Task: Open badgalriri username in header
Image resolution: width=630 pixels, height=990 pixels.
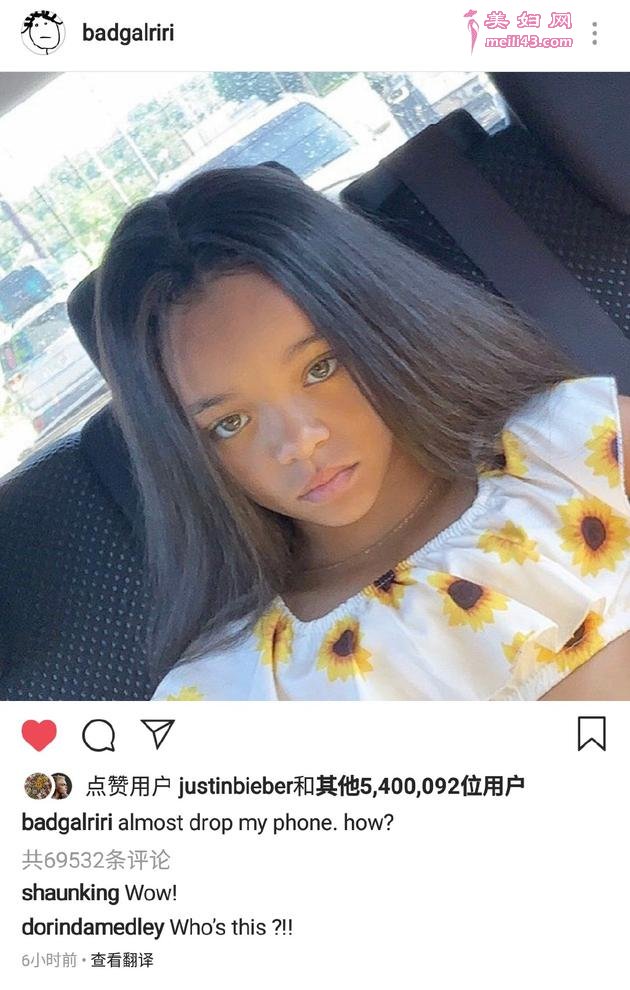Action: pos(128,34)
